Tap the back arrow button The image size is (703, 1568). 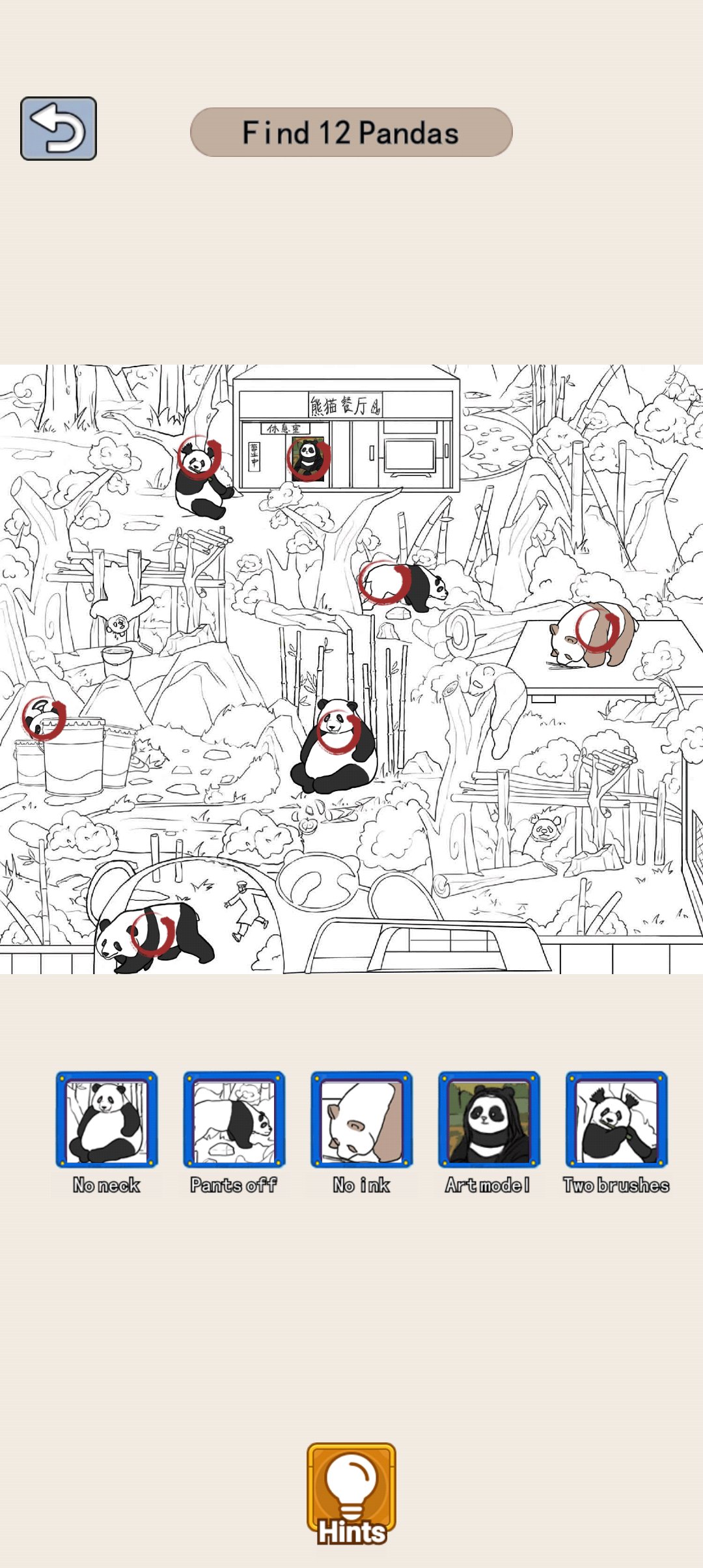(59, 128)
